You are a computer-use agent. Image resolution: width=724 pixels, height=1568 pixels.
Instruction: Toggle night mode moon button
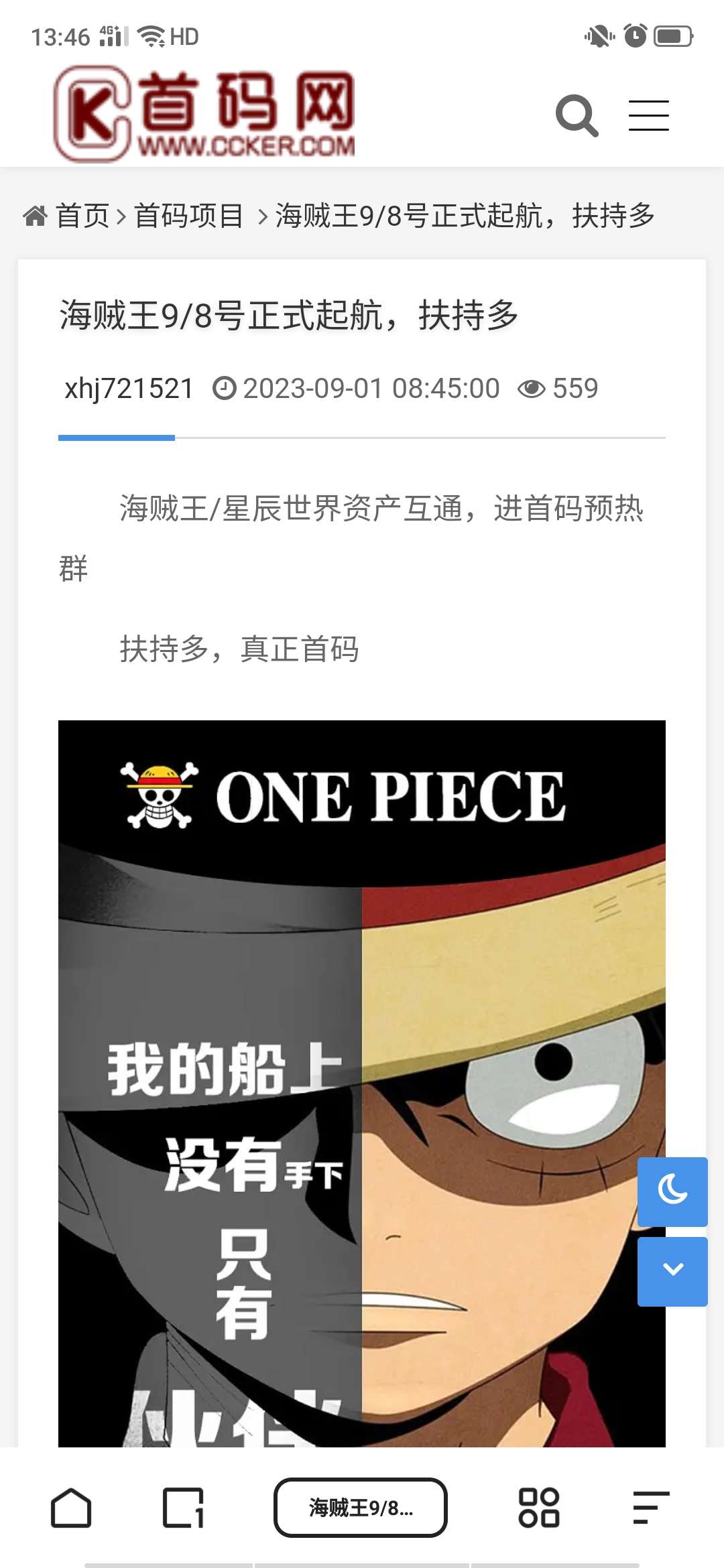coord(672,1191)
